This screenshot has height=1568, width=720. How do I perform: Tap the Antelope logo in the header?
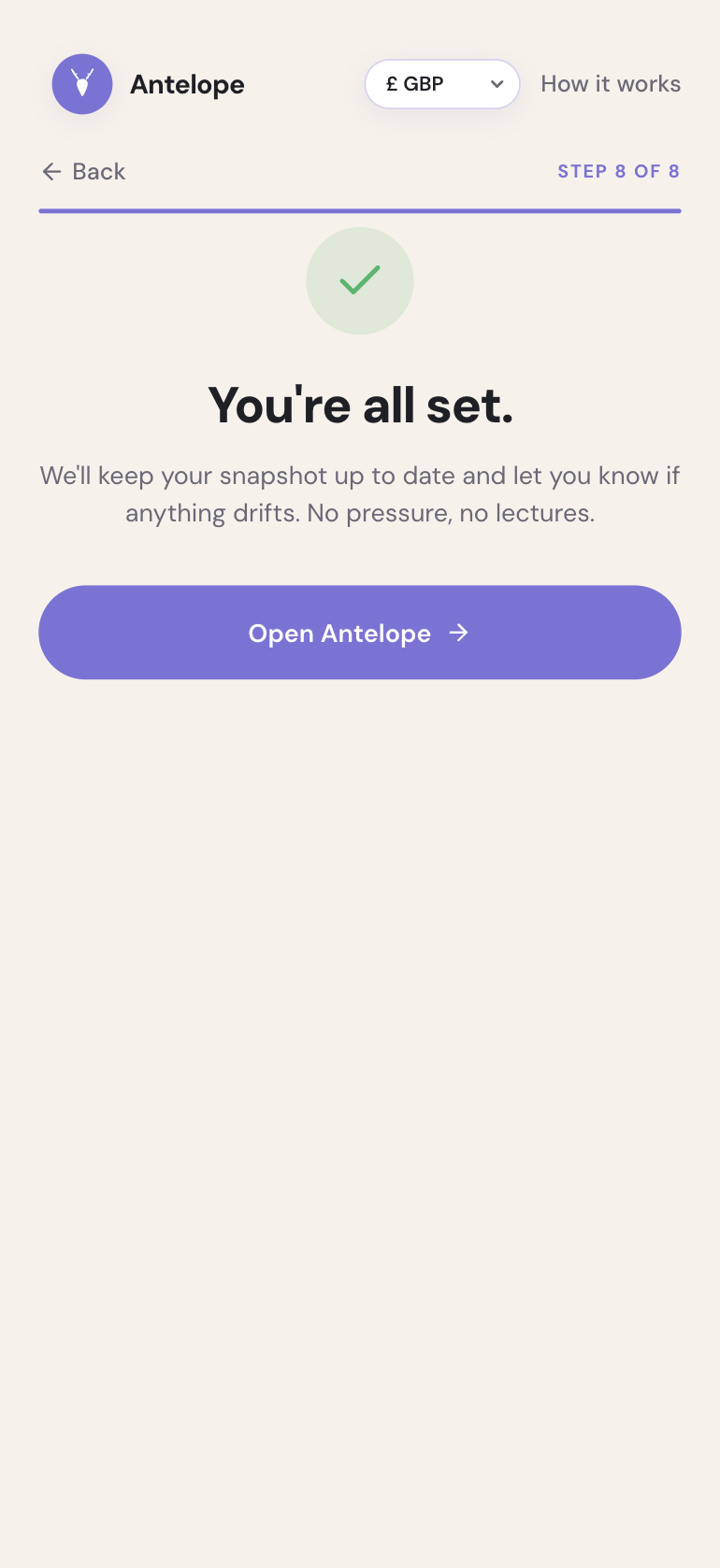pyautogui.click(x=149, y=84)
